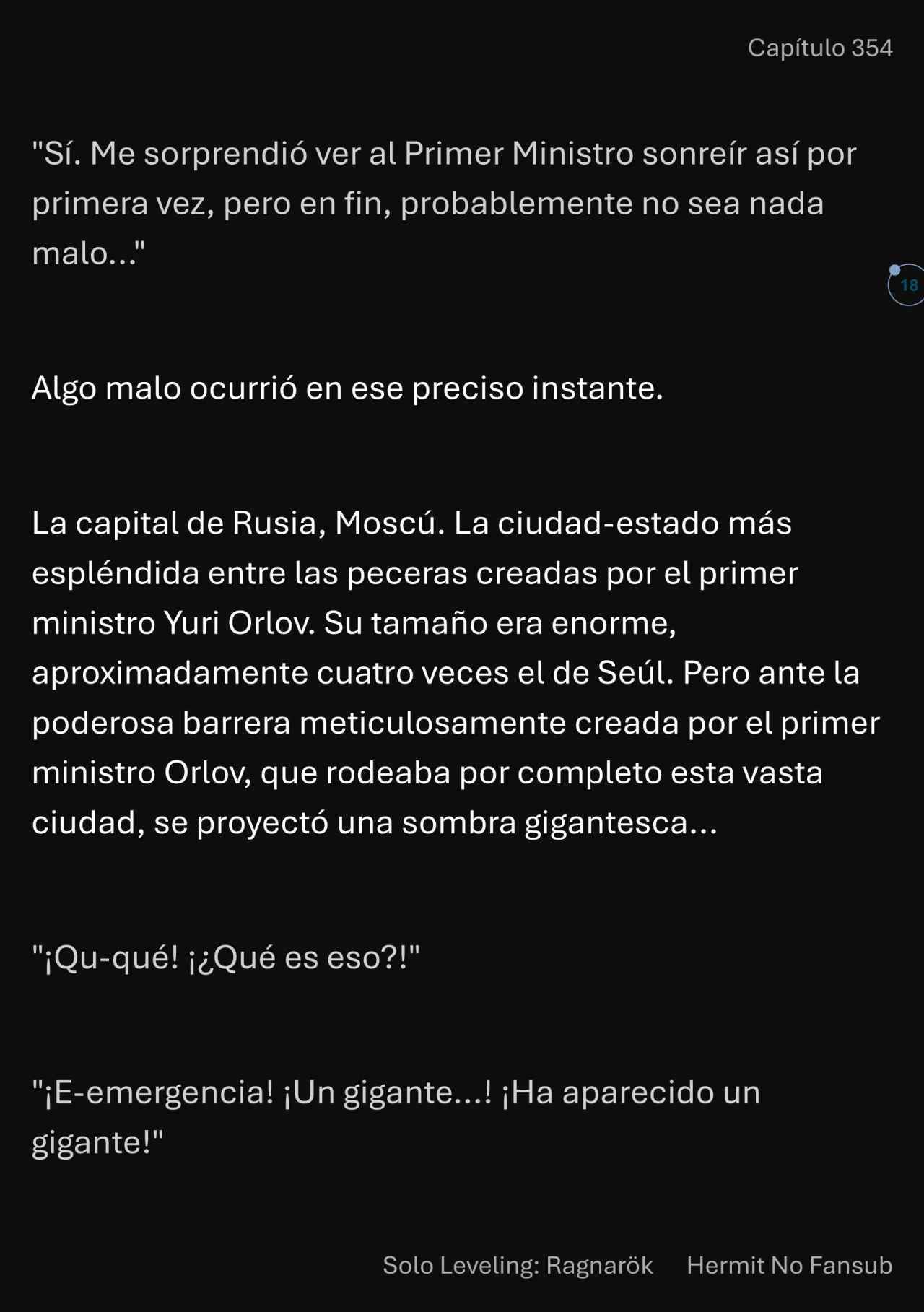The height and width of the screenshot is (1312, 924).
Task: Tap the floating circular bubble showing 18
Action: [907, 285]
